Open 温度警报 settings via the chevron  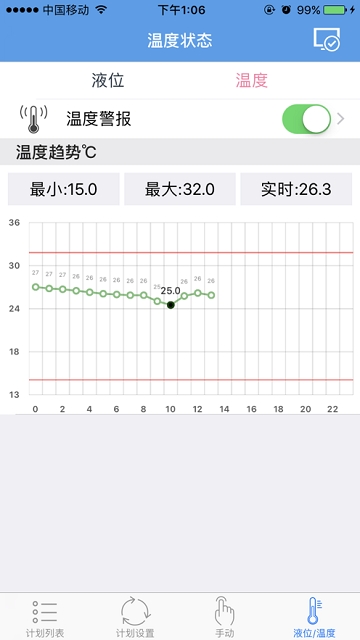341,119
